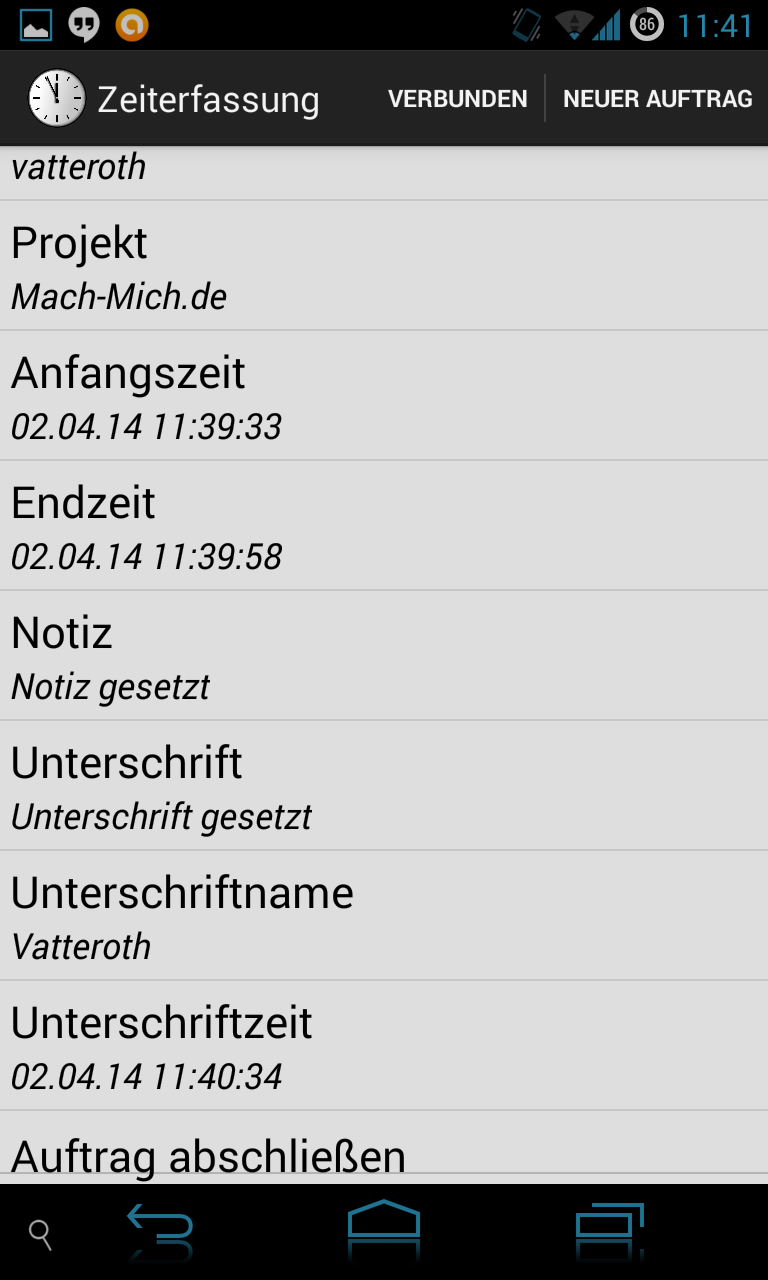The image size is (768, 1280).
Task: Tap the VERBUNDEN action in the app bar
Action: pos(457,99)
